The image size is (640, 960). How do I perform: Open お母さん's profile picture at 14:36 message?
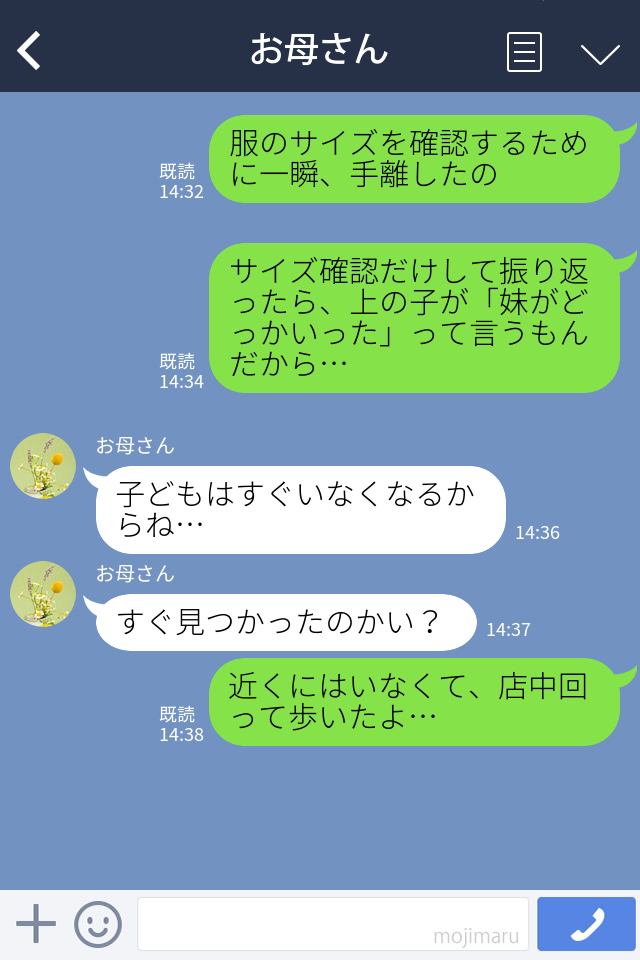[43, 466]
